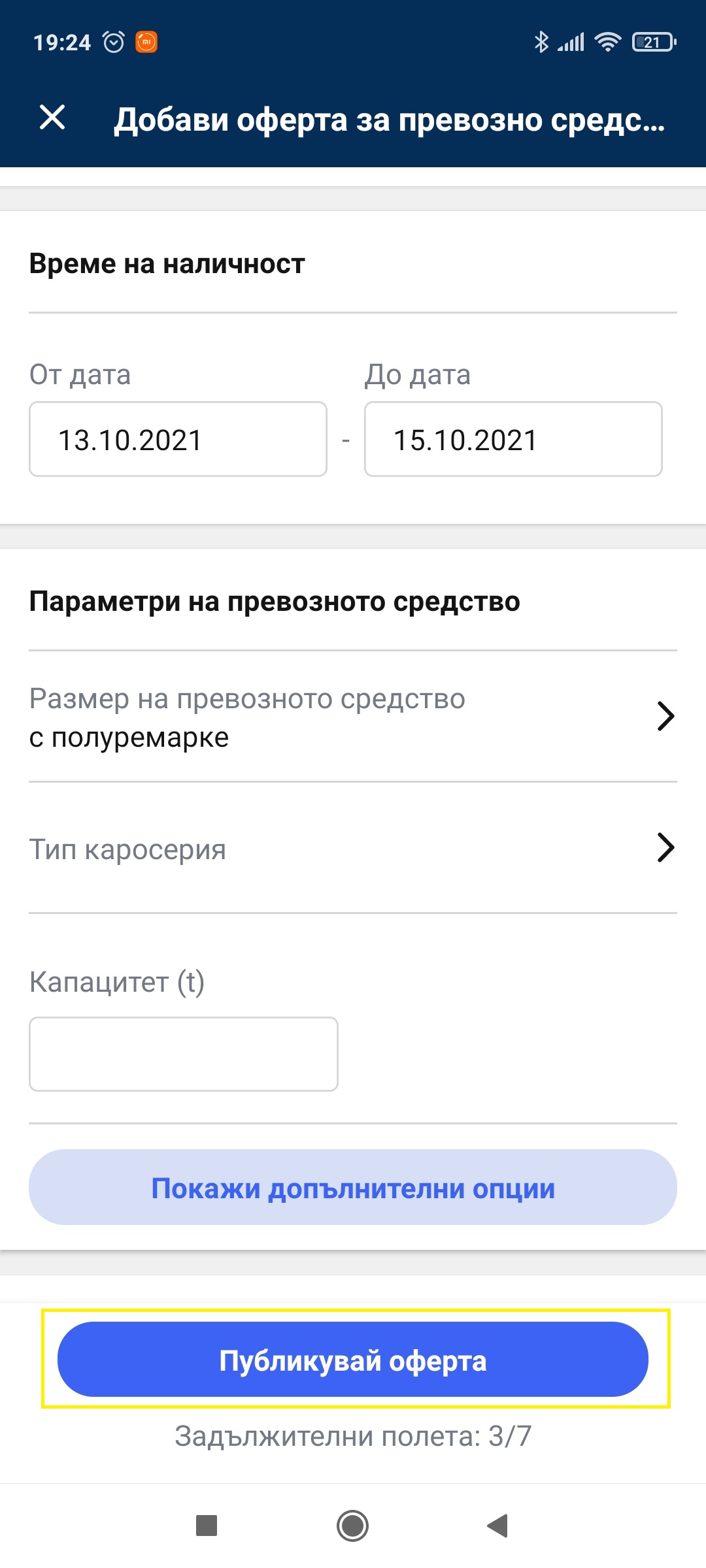Open Размер на превозното средство options
This screenshot has height=1568, width=706.
click(353, 717)
